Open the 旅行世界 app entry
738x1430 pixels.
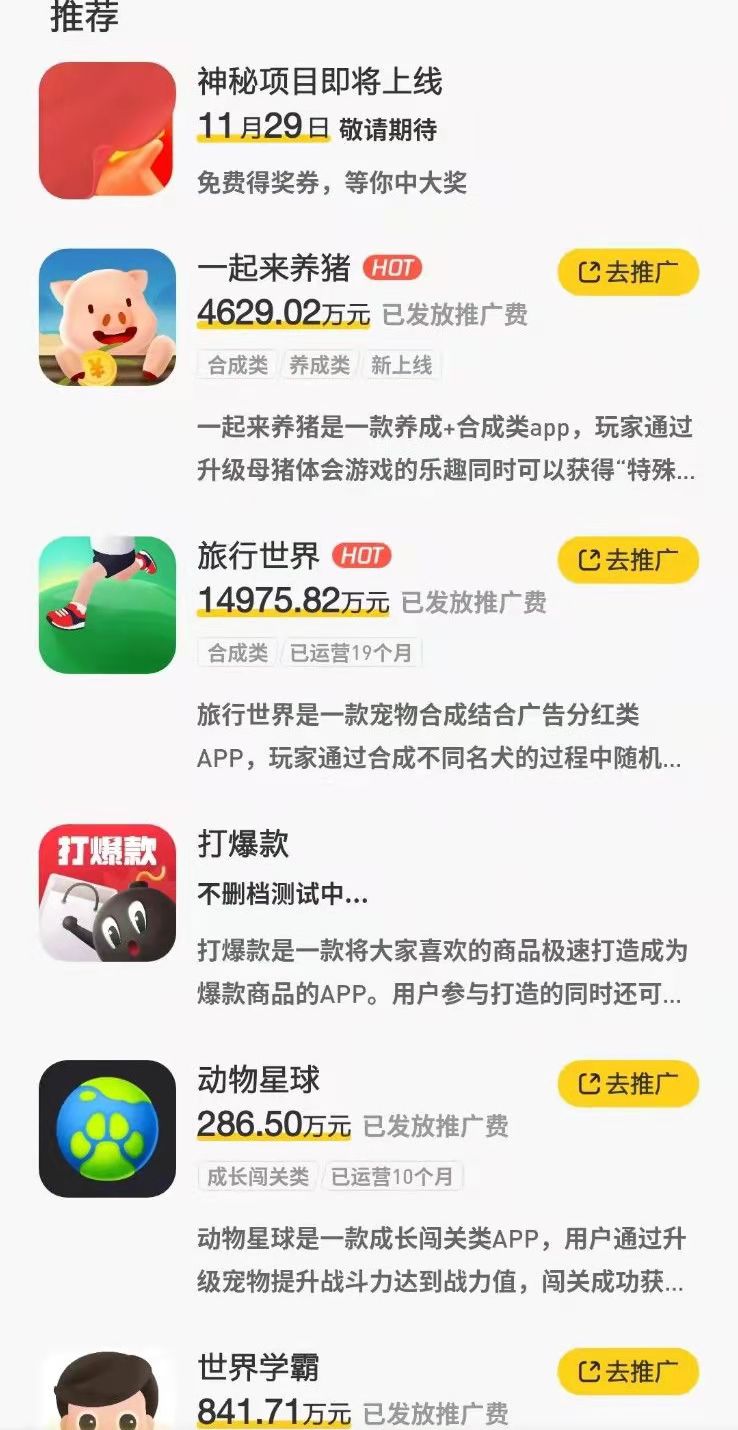coord(258,556)
